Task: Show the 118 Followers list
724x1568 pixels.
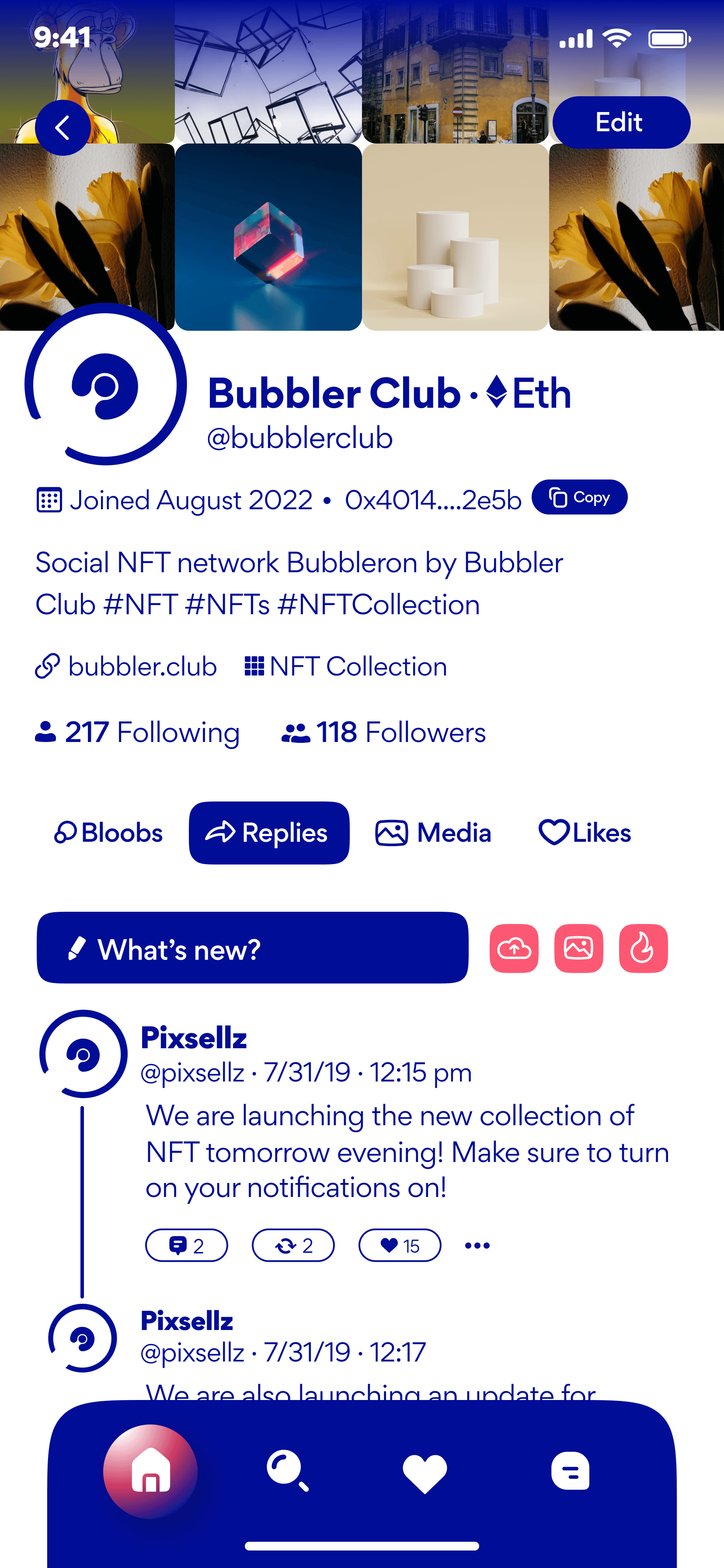Action: 383,732
